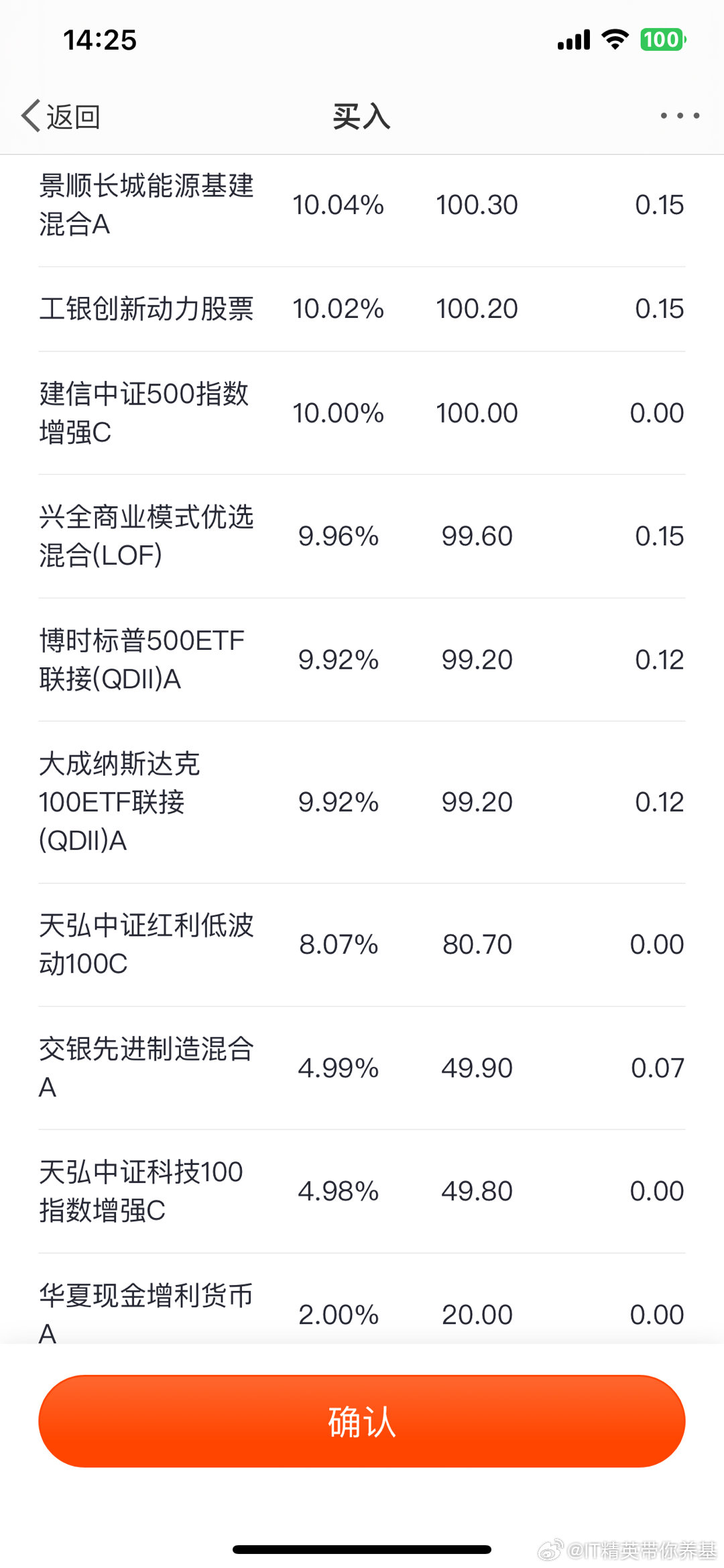Select the 兴全商业模式优选混合(LOF) row
This screenshot has width=724, height=1568.
(x=362, y=536)
